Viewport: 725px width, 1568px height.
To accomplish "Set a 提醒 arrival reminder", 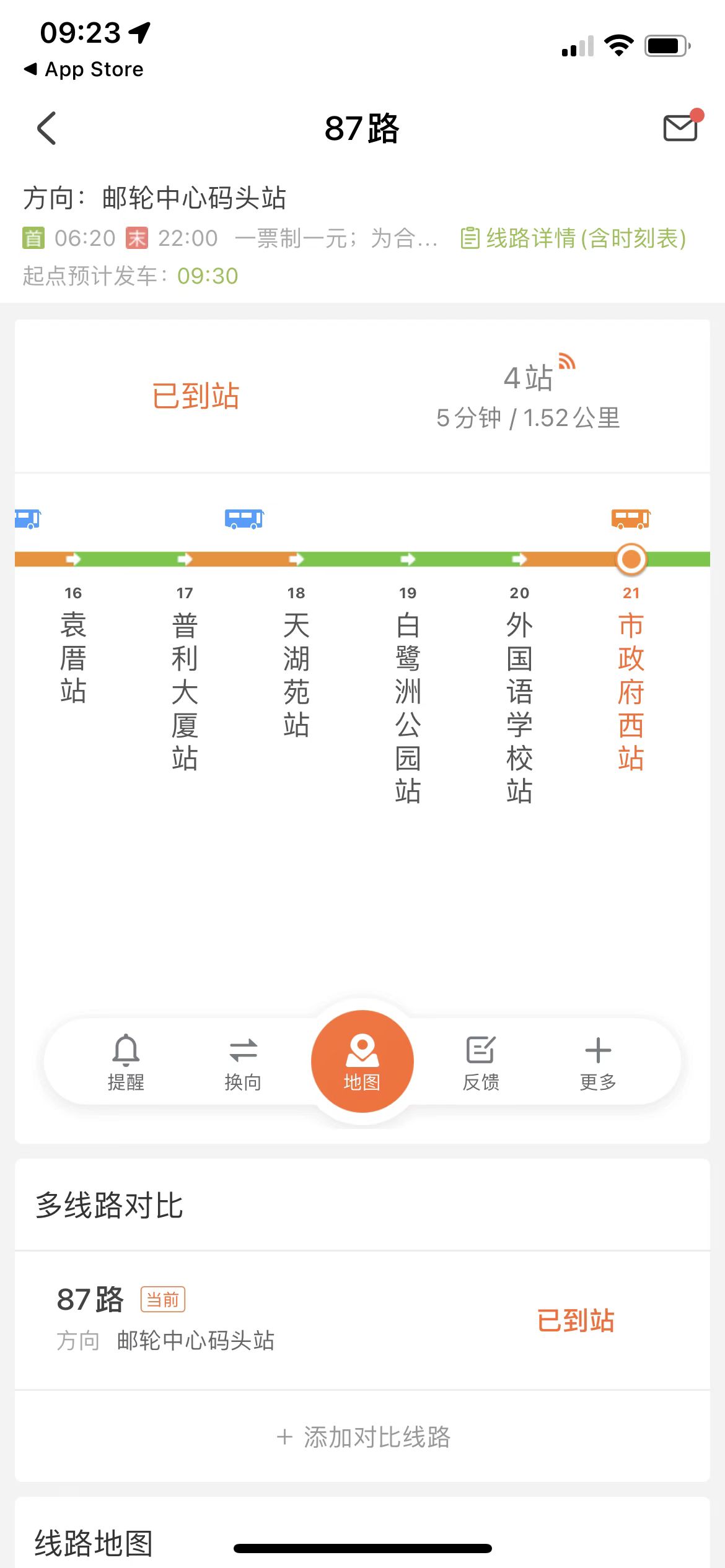I will coord(126,1061).
